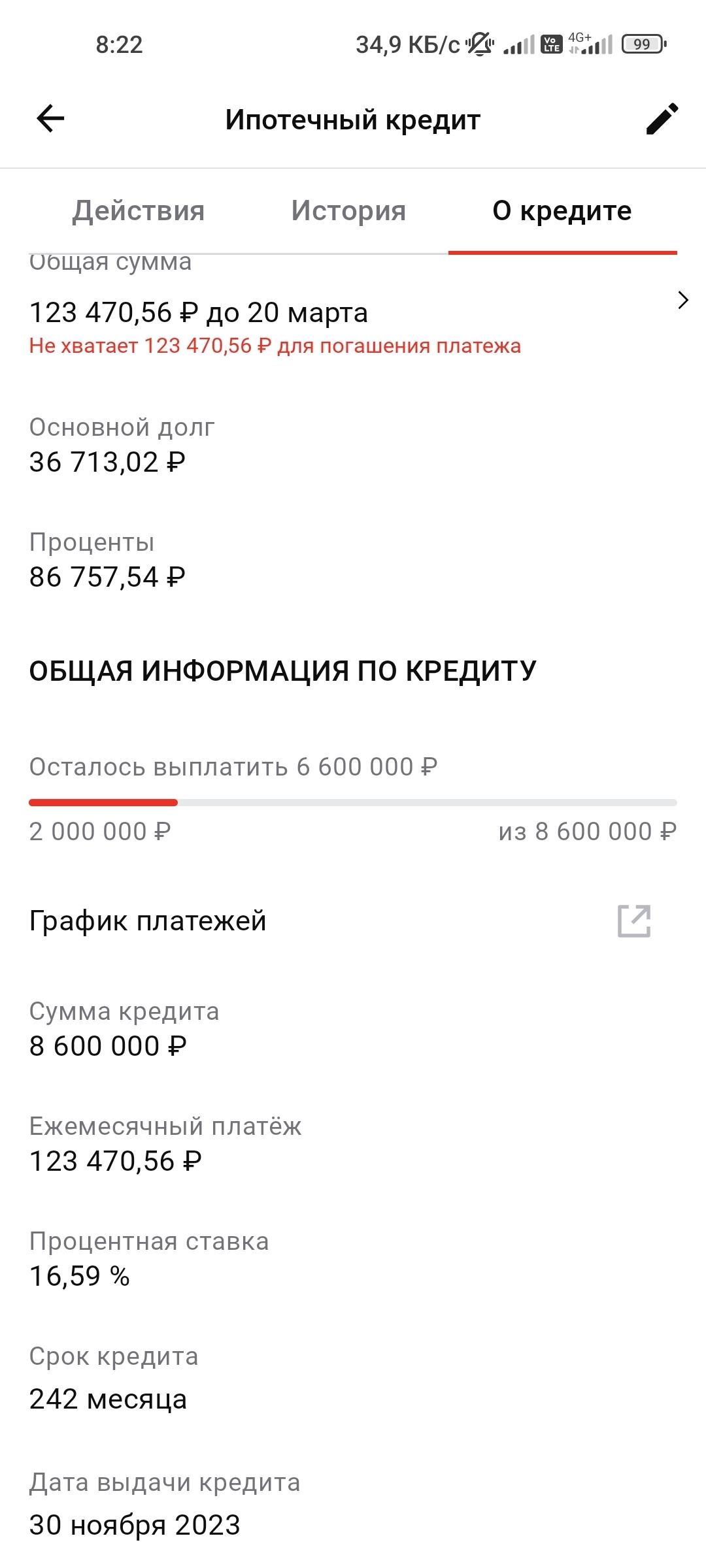Switch to the Действия tab
The height and width of the screenshot is (1568, 706).
(139, 211)
